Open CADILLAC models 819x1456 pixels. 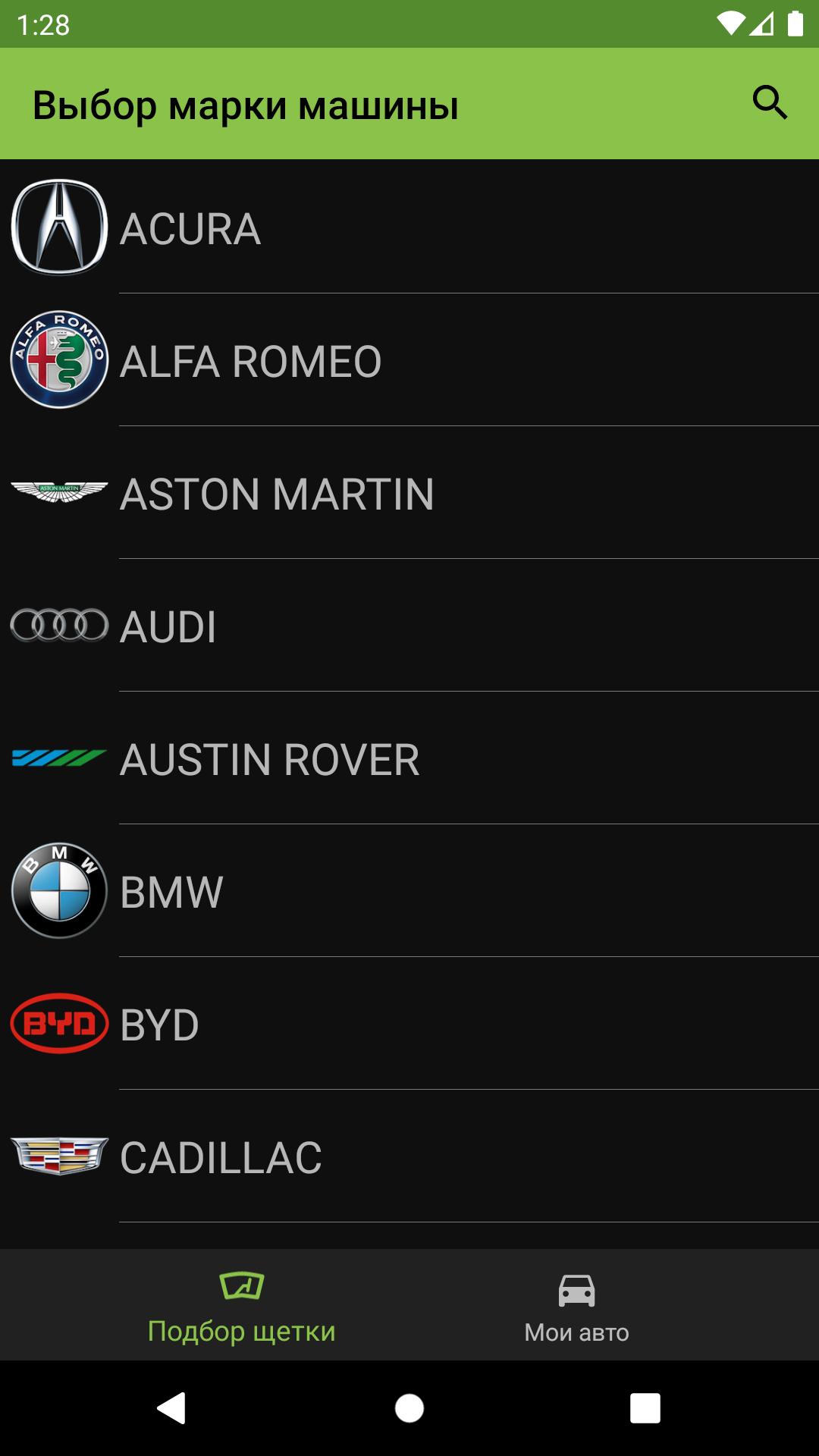[409, 1156]
